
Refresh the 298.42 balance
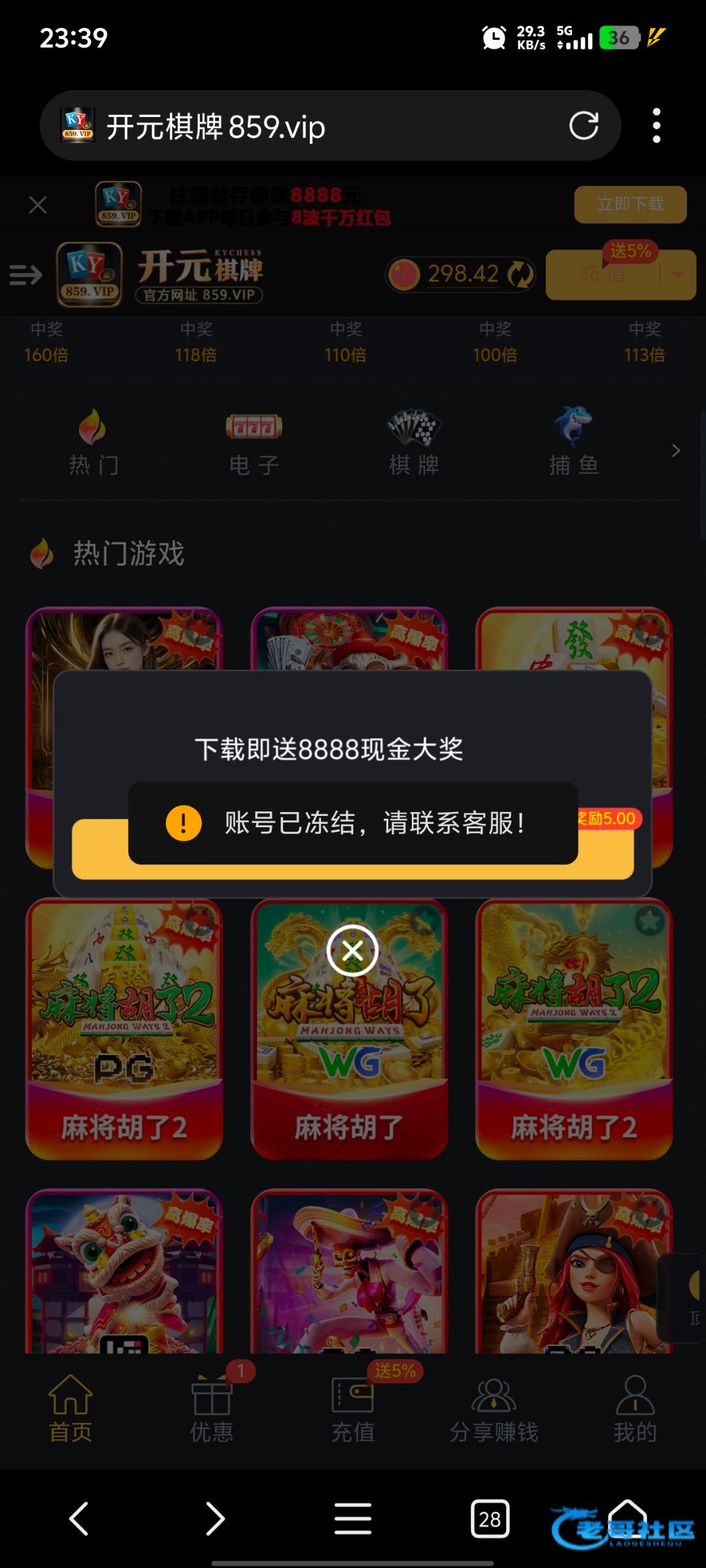tap(521, 274)
